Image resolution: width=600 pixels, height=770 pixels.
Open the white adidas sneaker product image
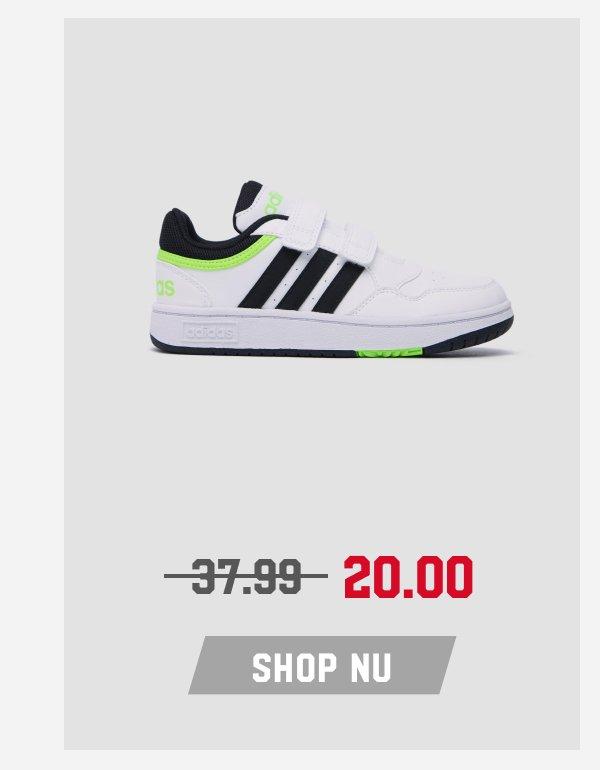331,270
